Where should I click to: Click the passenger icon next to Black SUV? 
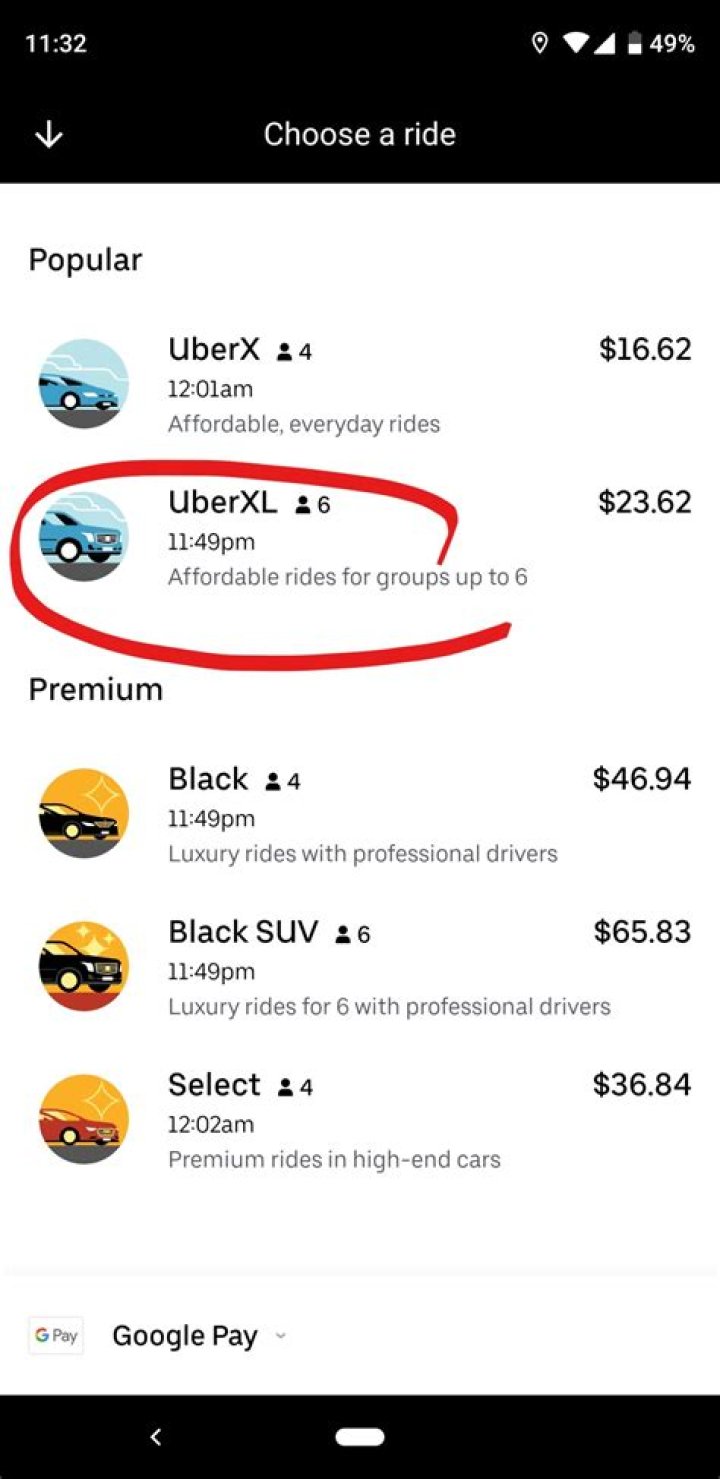point(342,933)
